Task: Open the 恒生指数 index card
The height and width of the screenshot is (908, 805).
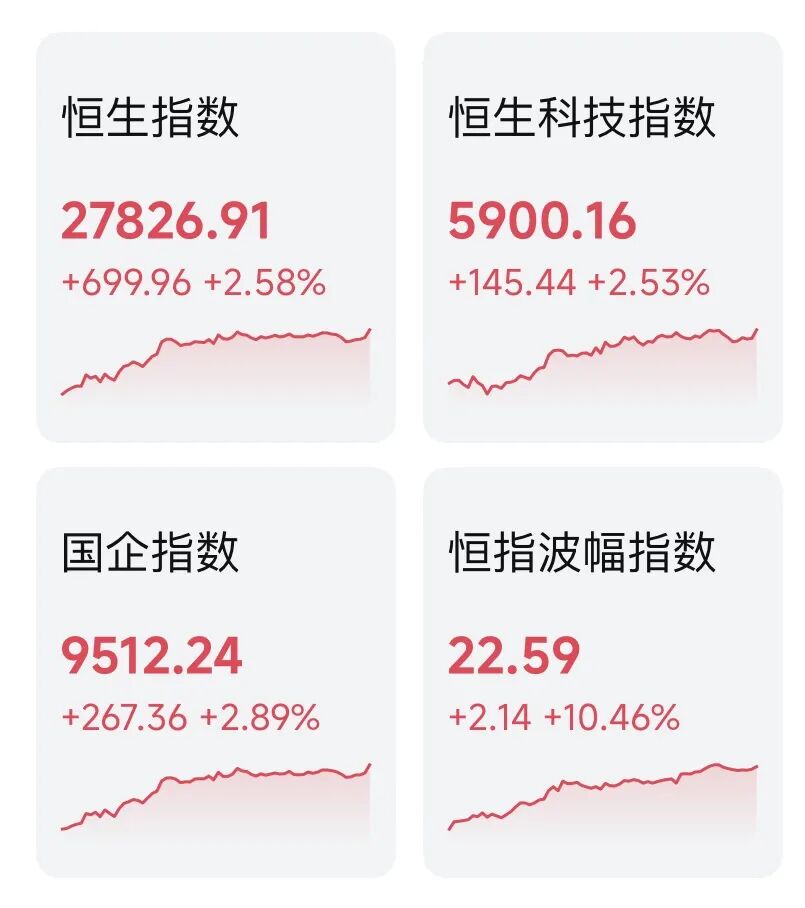Action: tap(215, 237)
